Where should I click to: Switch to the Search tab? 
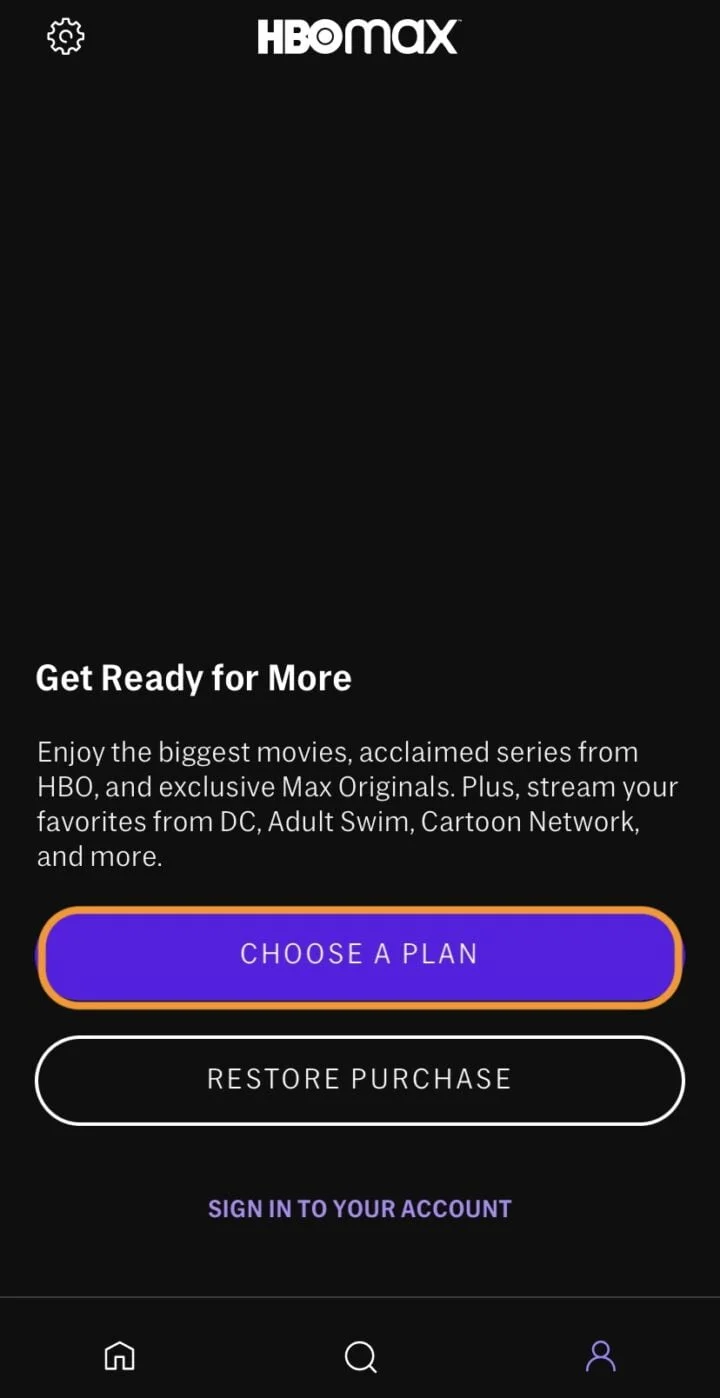click(360, 1356)
